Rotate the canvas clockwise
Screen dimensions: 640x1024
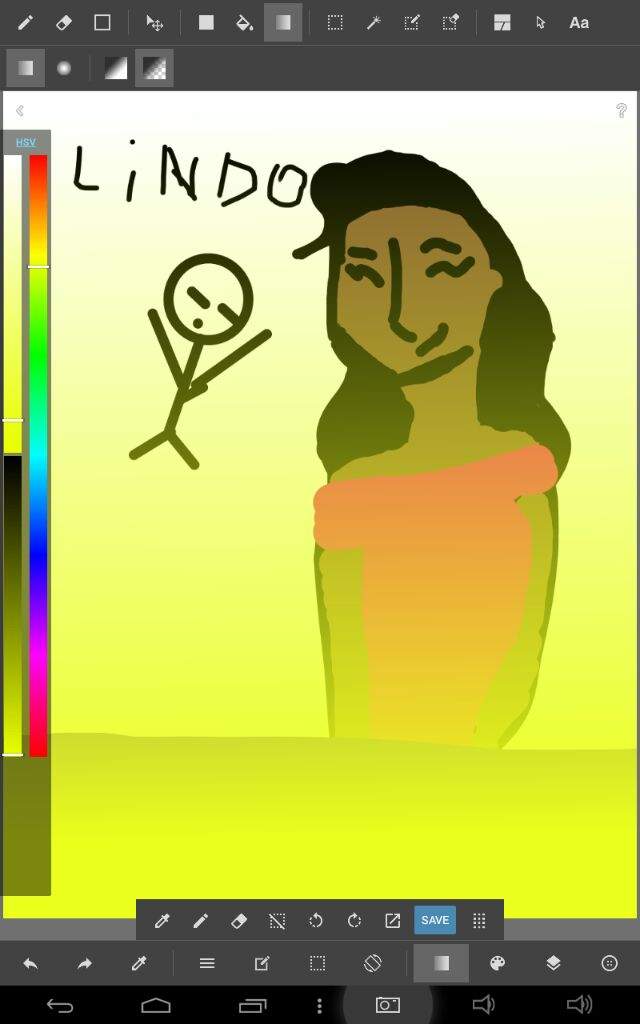[354, 920]
